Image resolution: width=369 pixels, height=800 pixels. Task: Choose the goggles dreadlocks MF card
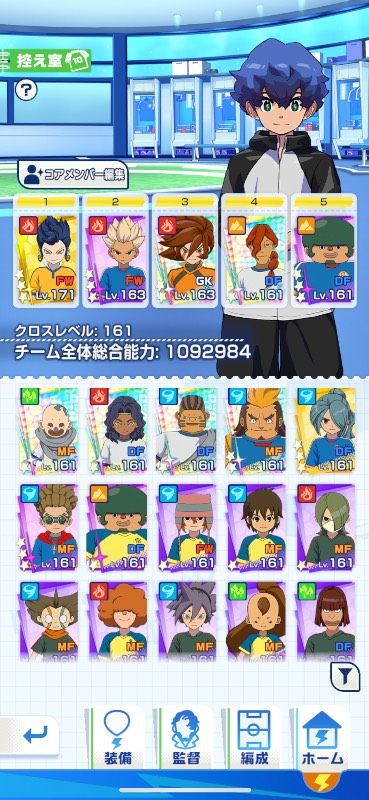tap(48, 527)
